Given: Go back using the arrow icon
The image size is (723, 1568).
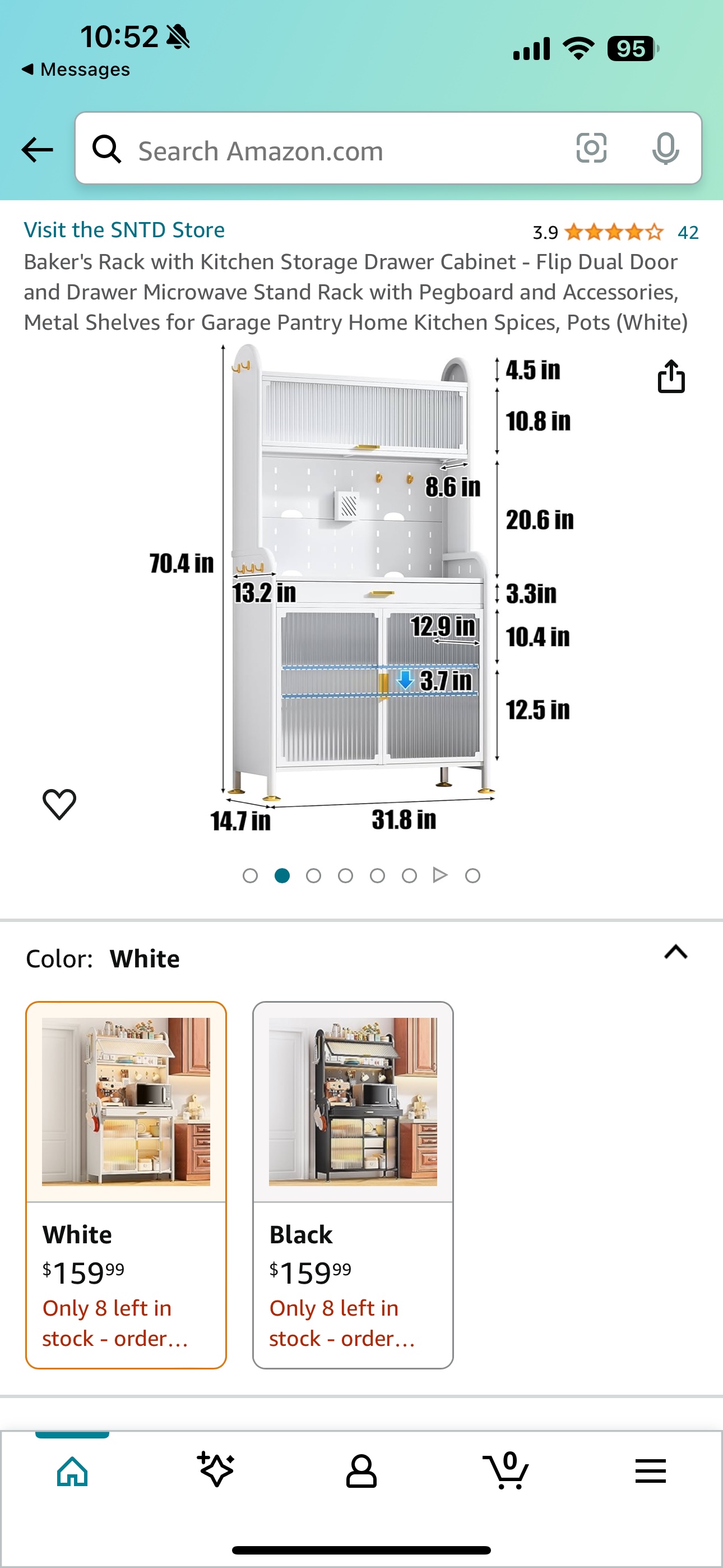Looking at the screenshot, I should click(x=37, y=149).
